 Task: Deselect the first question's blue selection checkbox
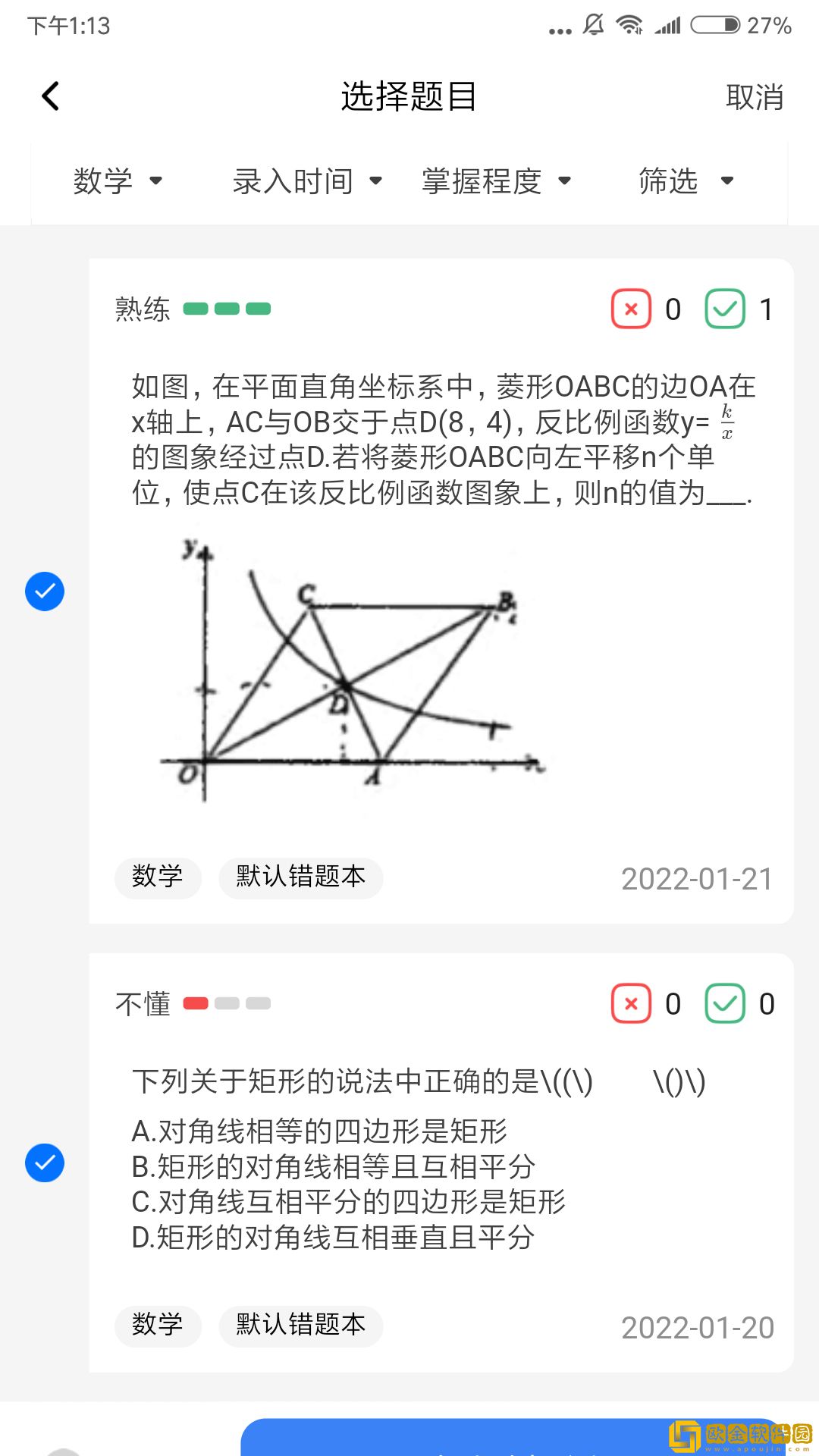45,591
